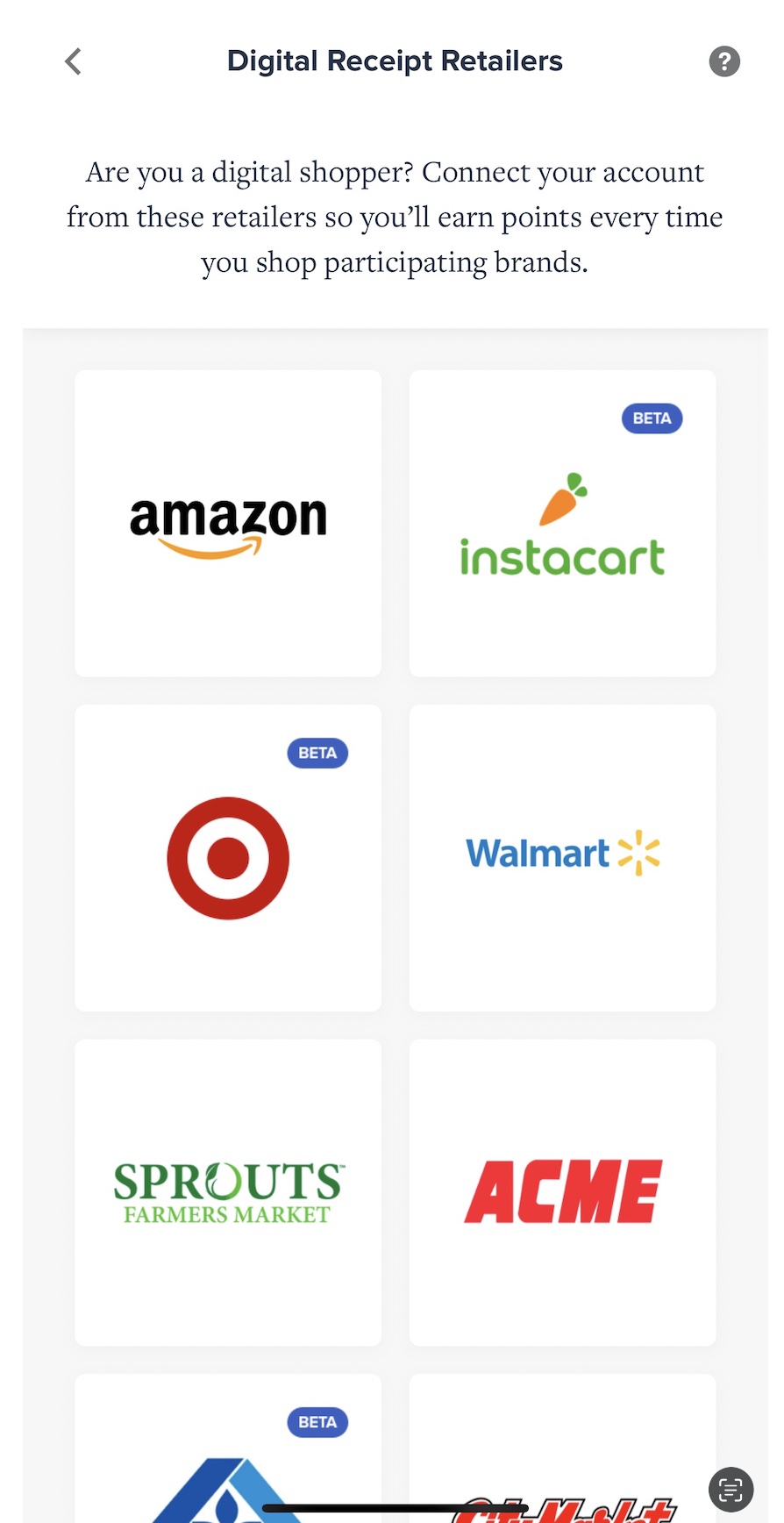Open the help question mark icon
The image size is (784, 1523).
click(x=723, y=61)
